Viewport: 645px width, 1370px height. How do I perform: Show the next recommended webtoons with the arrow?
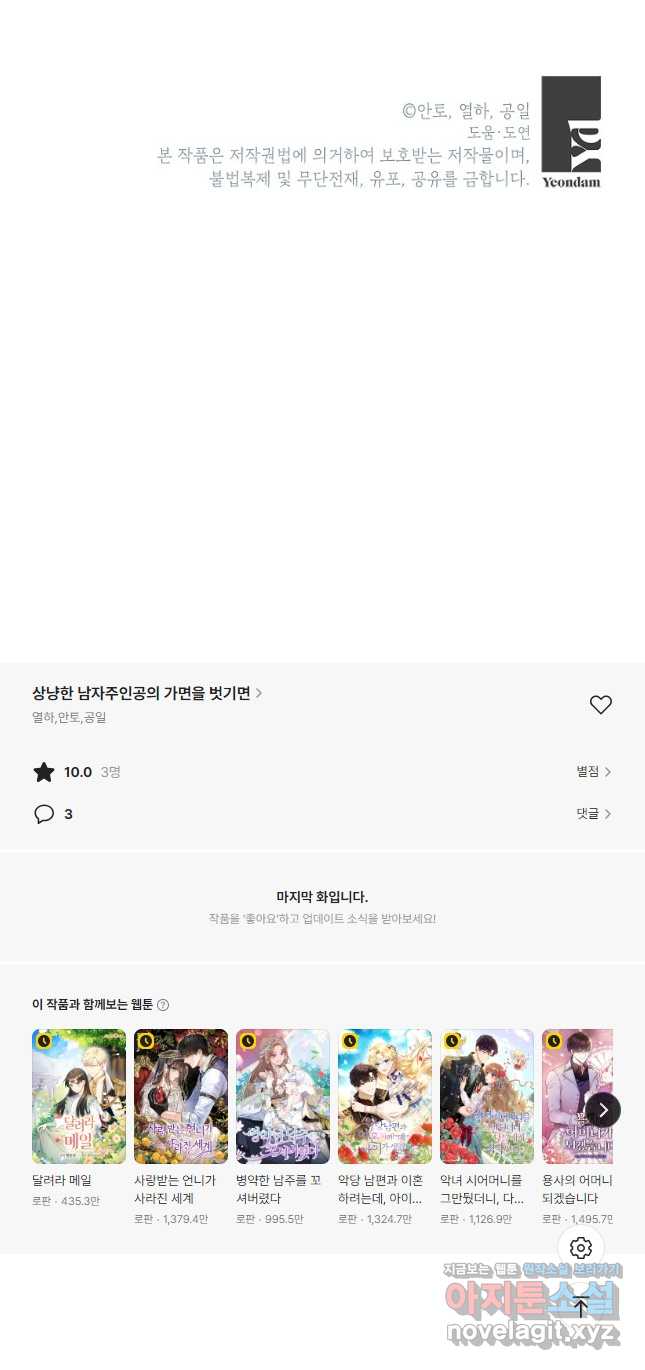tap(603, 1110)
